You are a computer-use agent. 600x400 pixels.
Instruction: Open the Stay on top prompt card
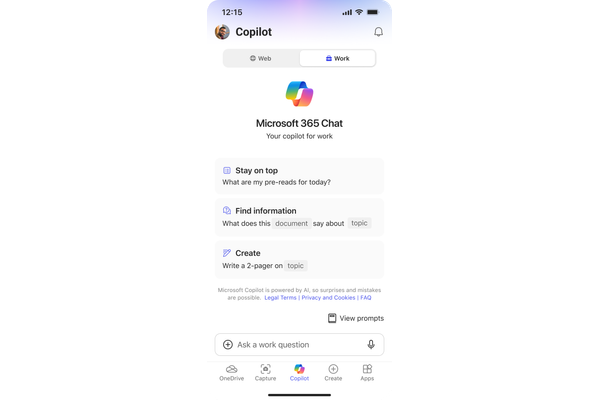[299, 176]
